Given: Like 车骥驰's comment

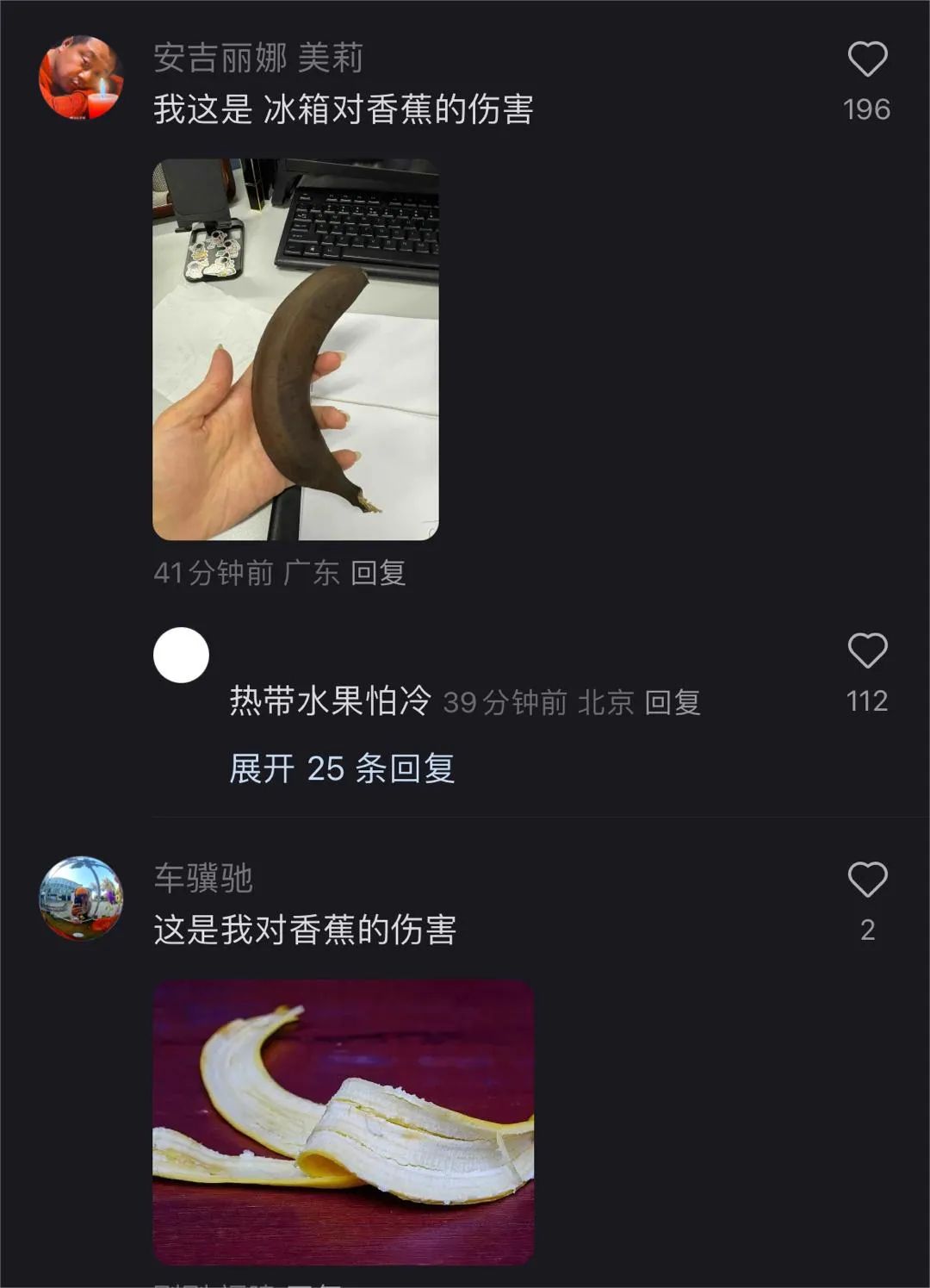Looking at the screenshot, I should coord(867,880).
